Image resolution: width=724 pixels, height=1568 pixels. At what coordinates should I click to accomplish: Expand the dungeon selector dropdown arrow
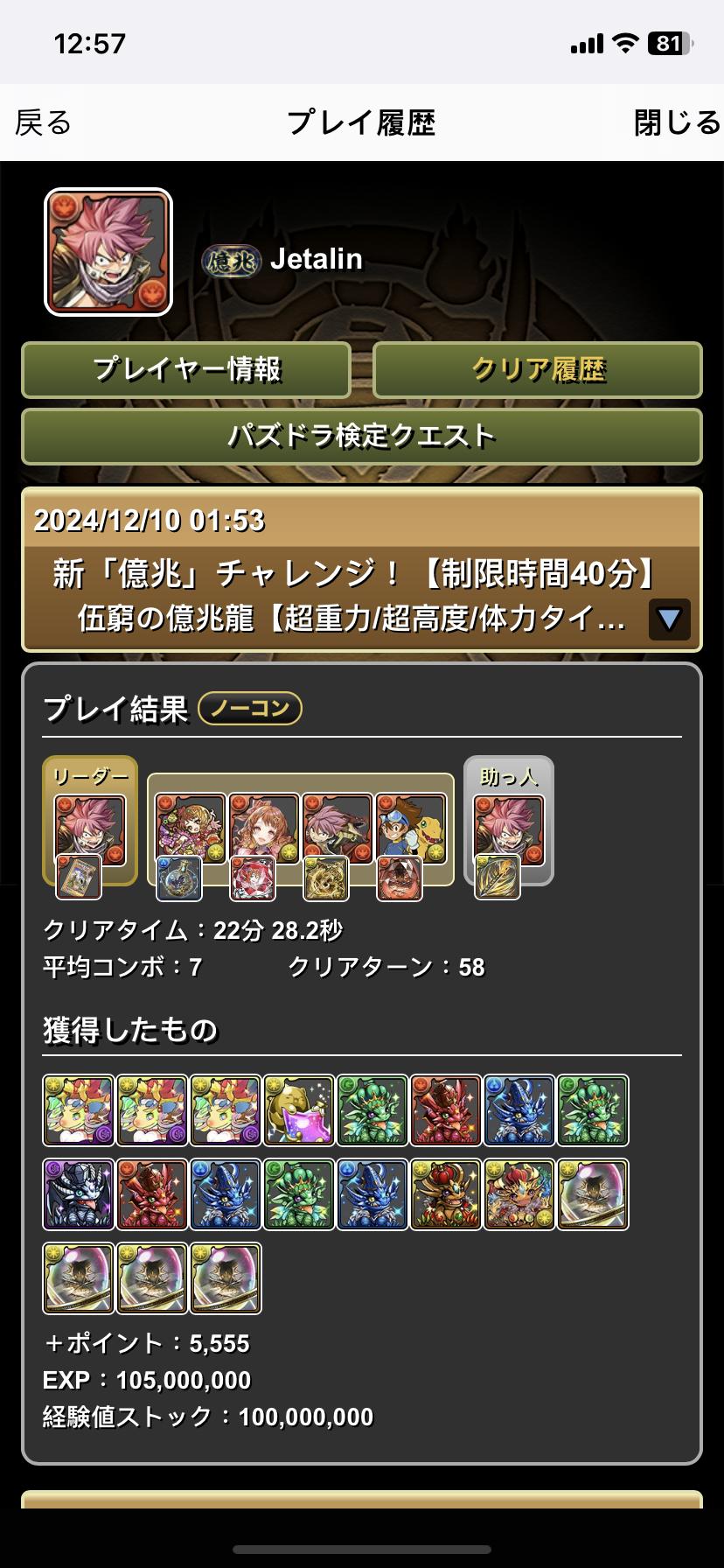tap(669, 619)
